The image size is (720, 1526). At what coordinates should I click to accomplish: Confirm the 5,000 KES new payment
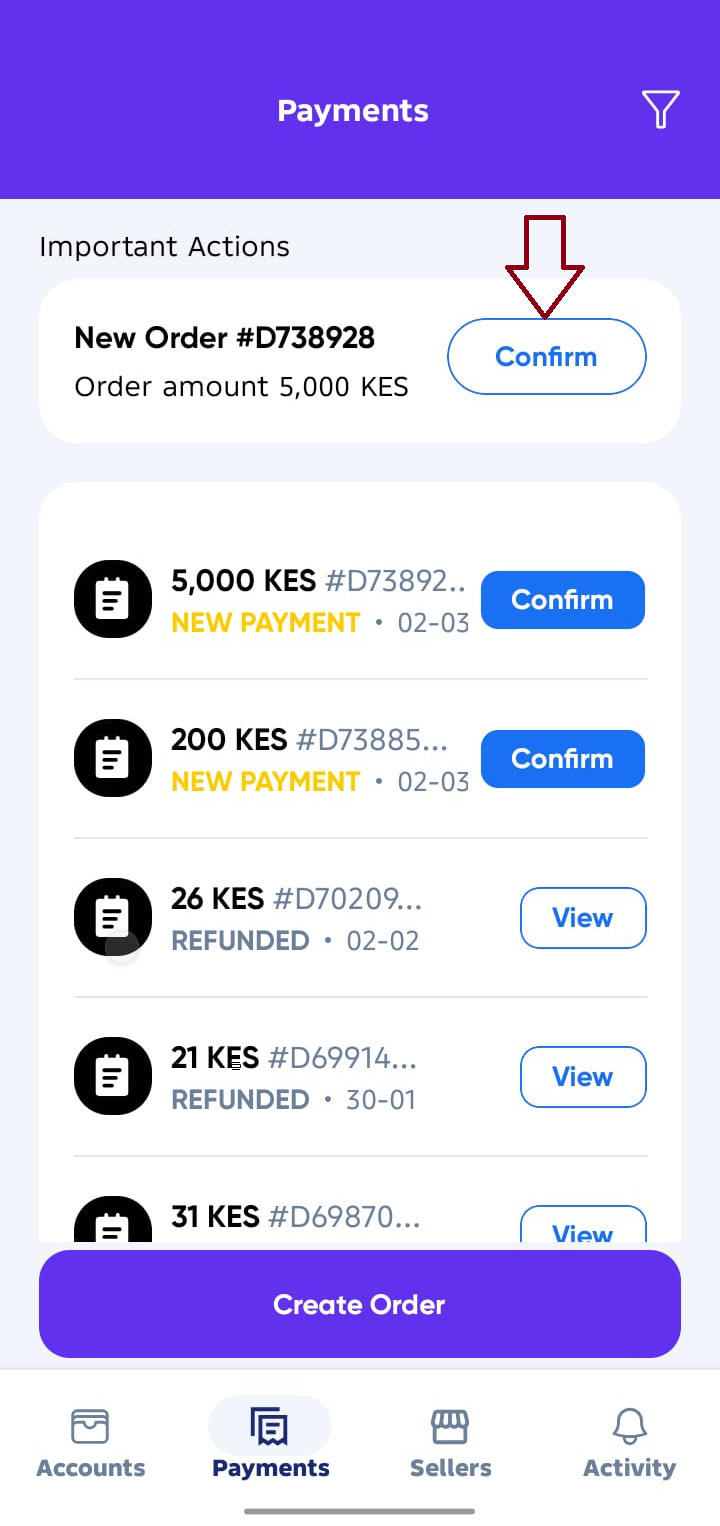562,599
